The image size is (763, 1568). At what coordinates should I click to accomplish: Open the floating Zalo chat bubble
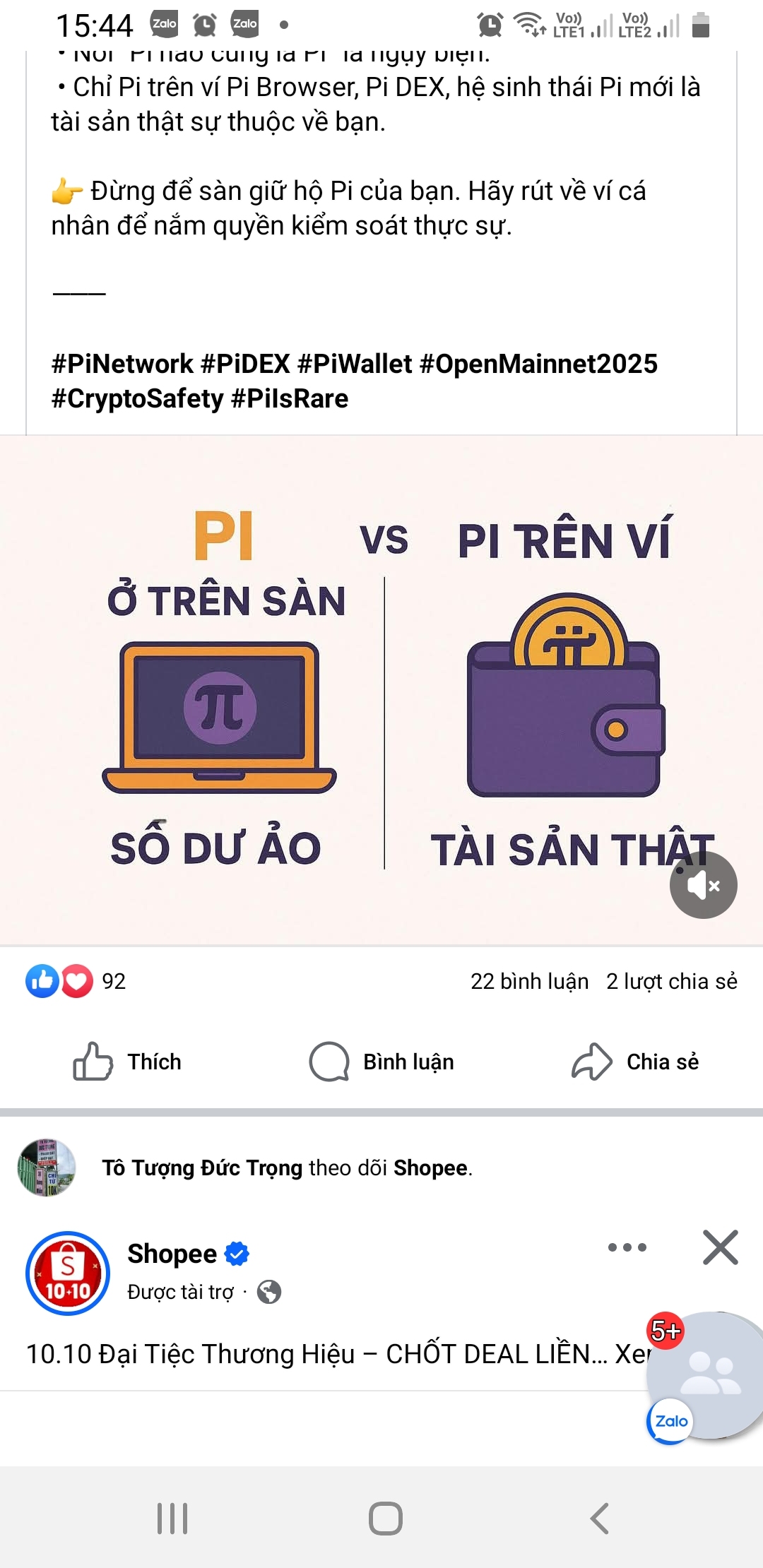click(x=703, y=1374)
